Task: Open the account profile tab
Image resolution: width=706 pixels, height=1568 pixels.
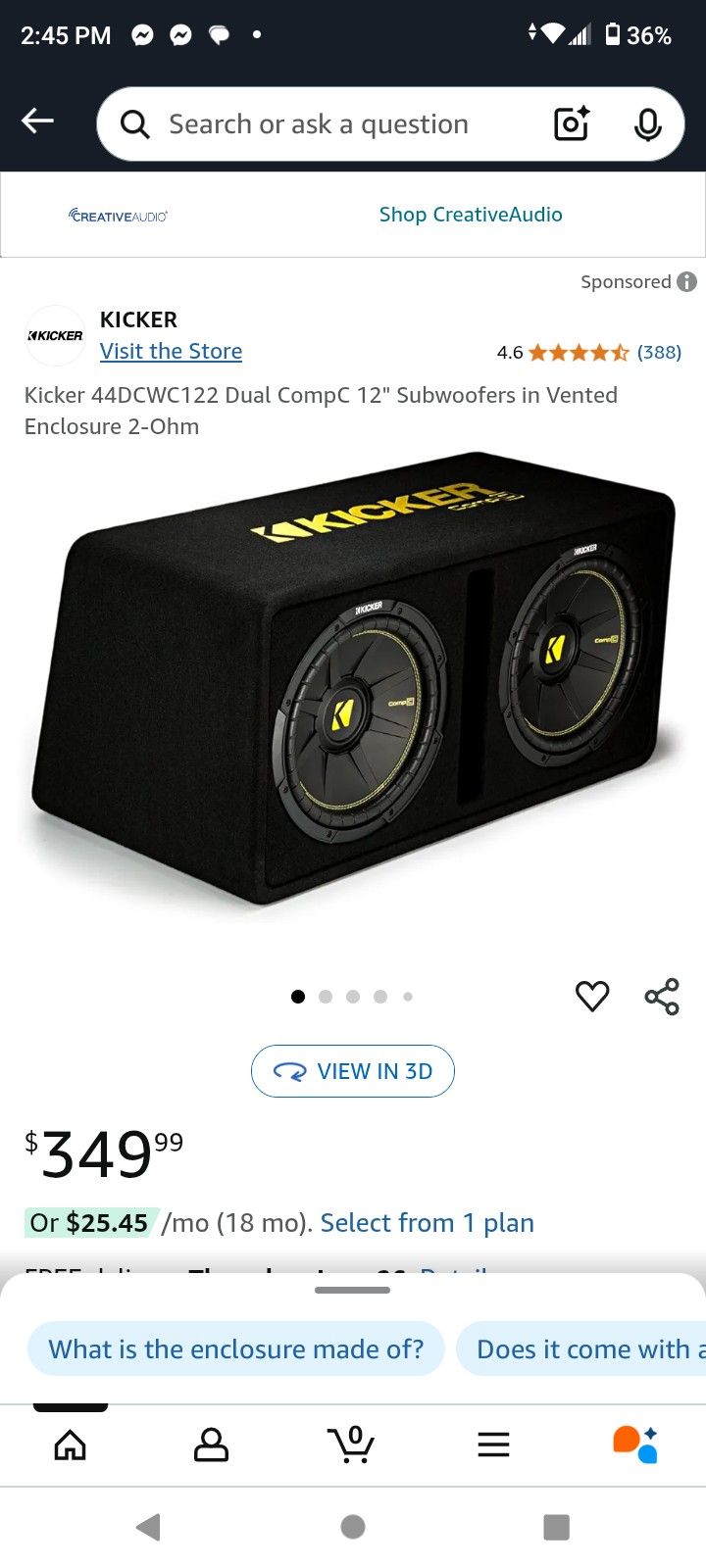Action: pos(211,1445)
